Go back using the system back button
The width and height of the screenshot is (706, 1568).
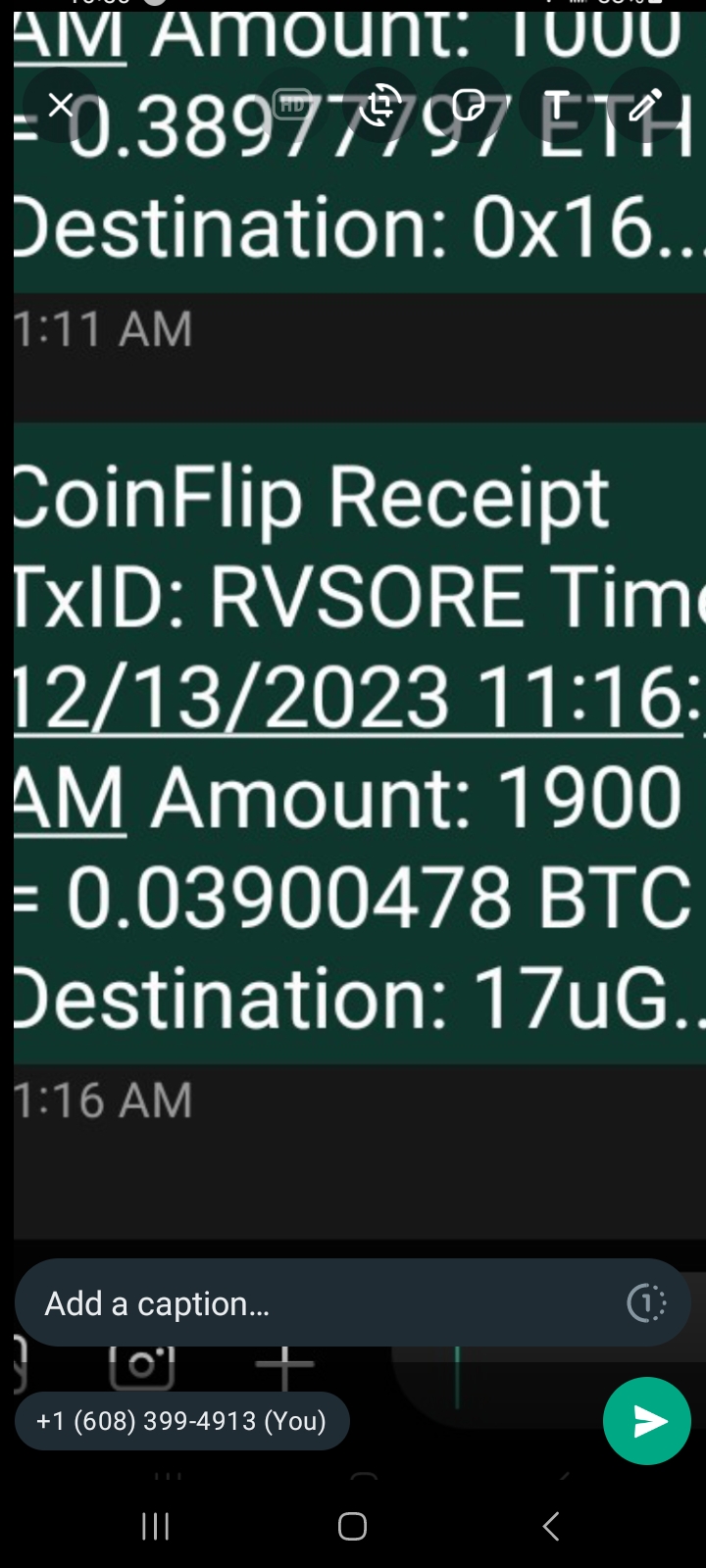point(551,1526)
